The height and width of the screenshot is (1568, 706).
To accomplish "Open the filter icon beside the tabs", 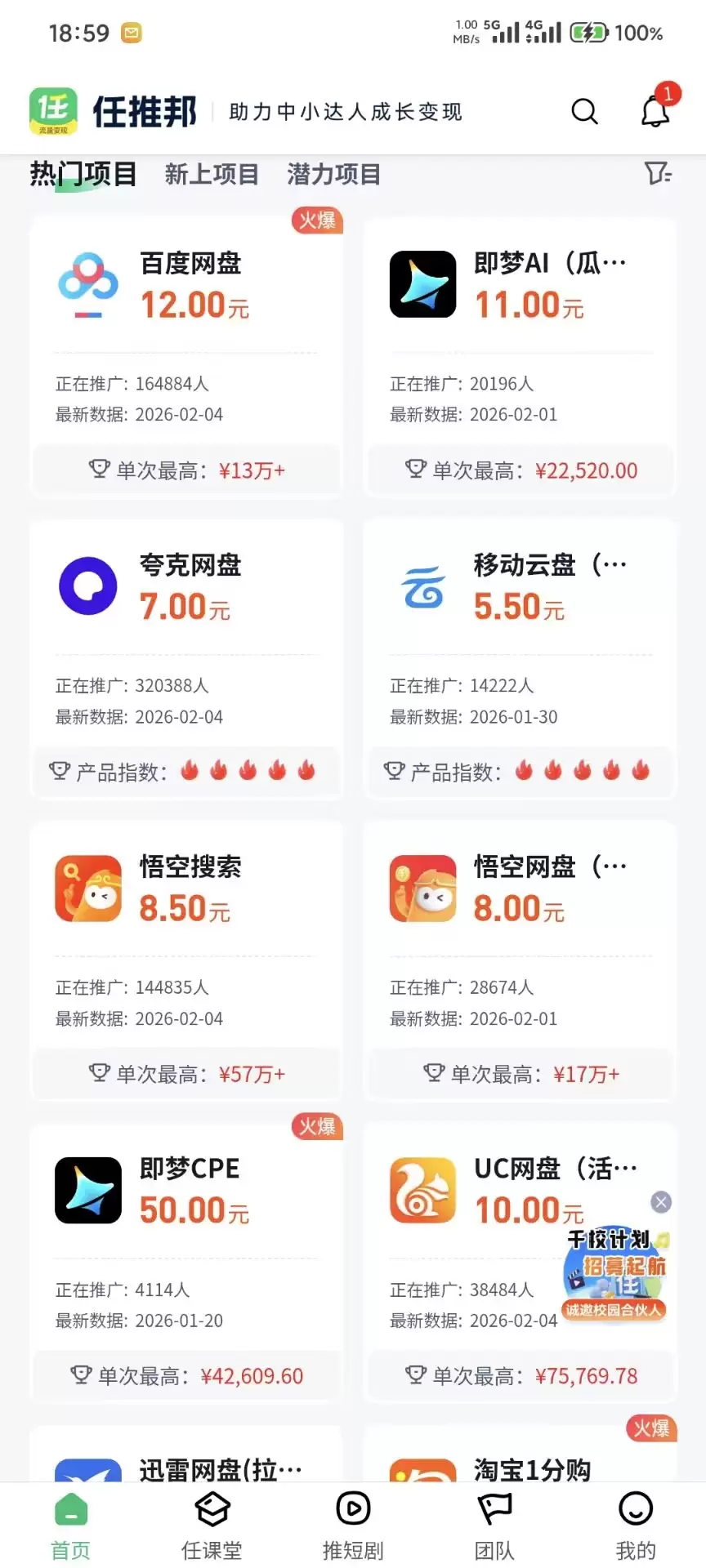I will [659, 174].
